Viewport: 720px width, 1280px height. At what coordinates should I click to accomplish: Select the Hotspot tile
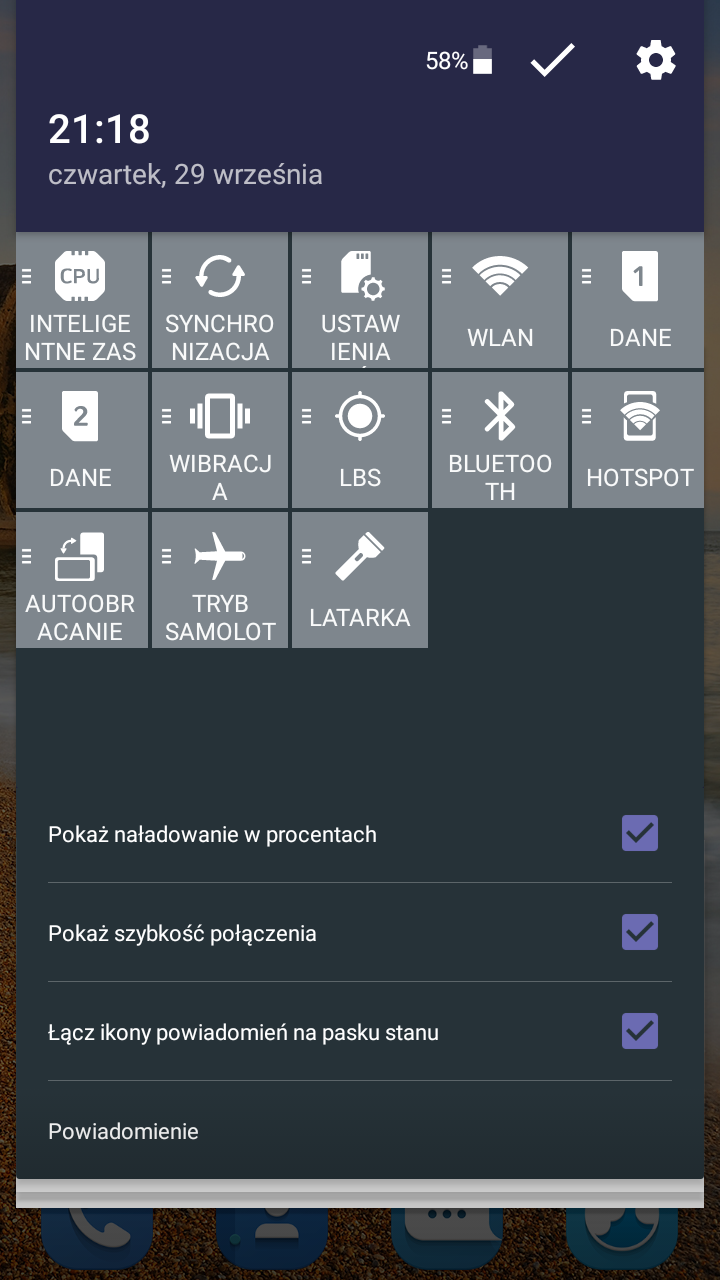640,440
